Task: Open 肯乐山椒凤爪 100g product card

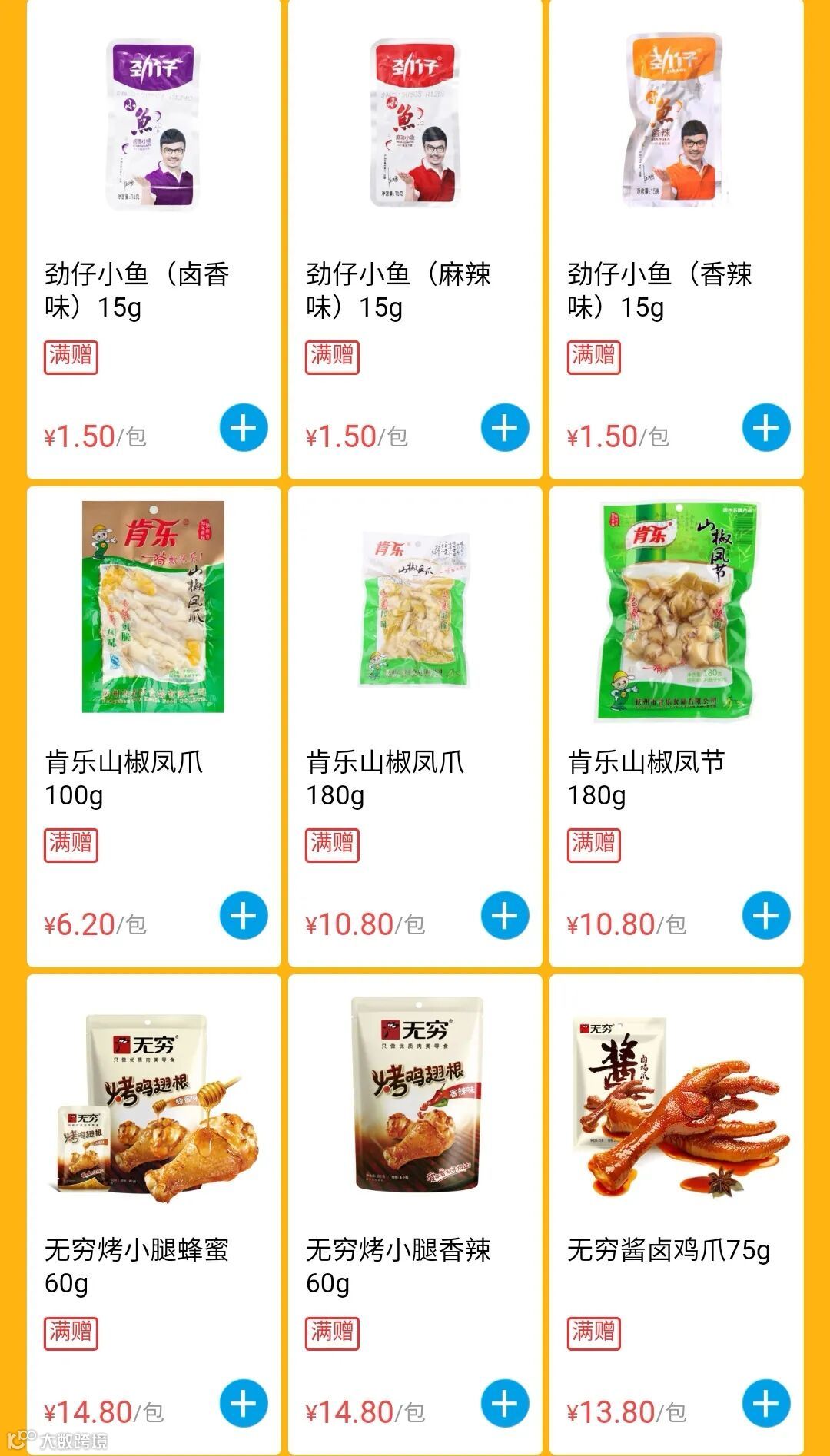Action: click(153, 607)
